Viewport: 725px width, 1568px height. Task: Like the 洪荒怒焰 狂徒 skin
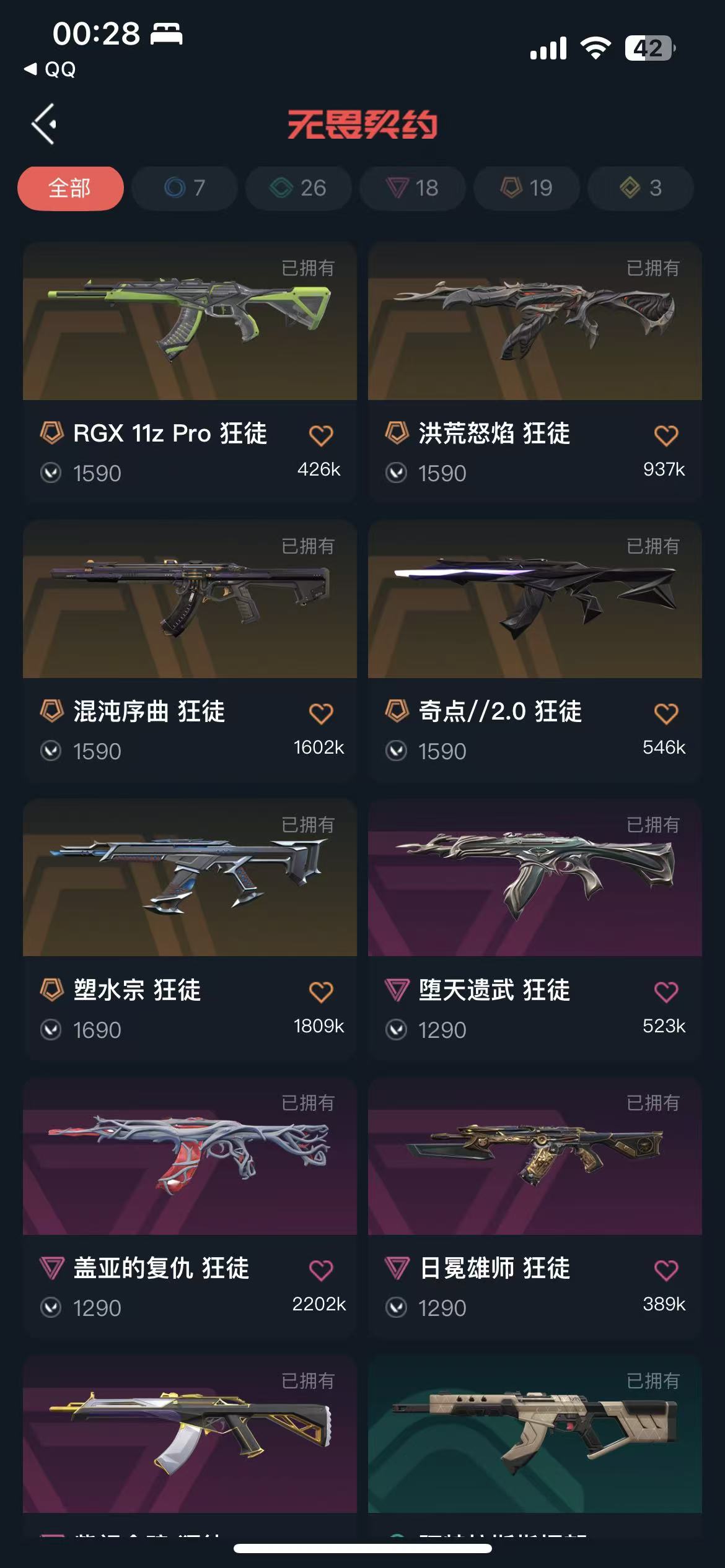coord(666,435)
